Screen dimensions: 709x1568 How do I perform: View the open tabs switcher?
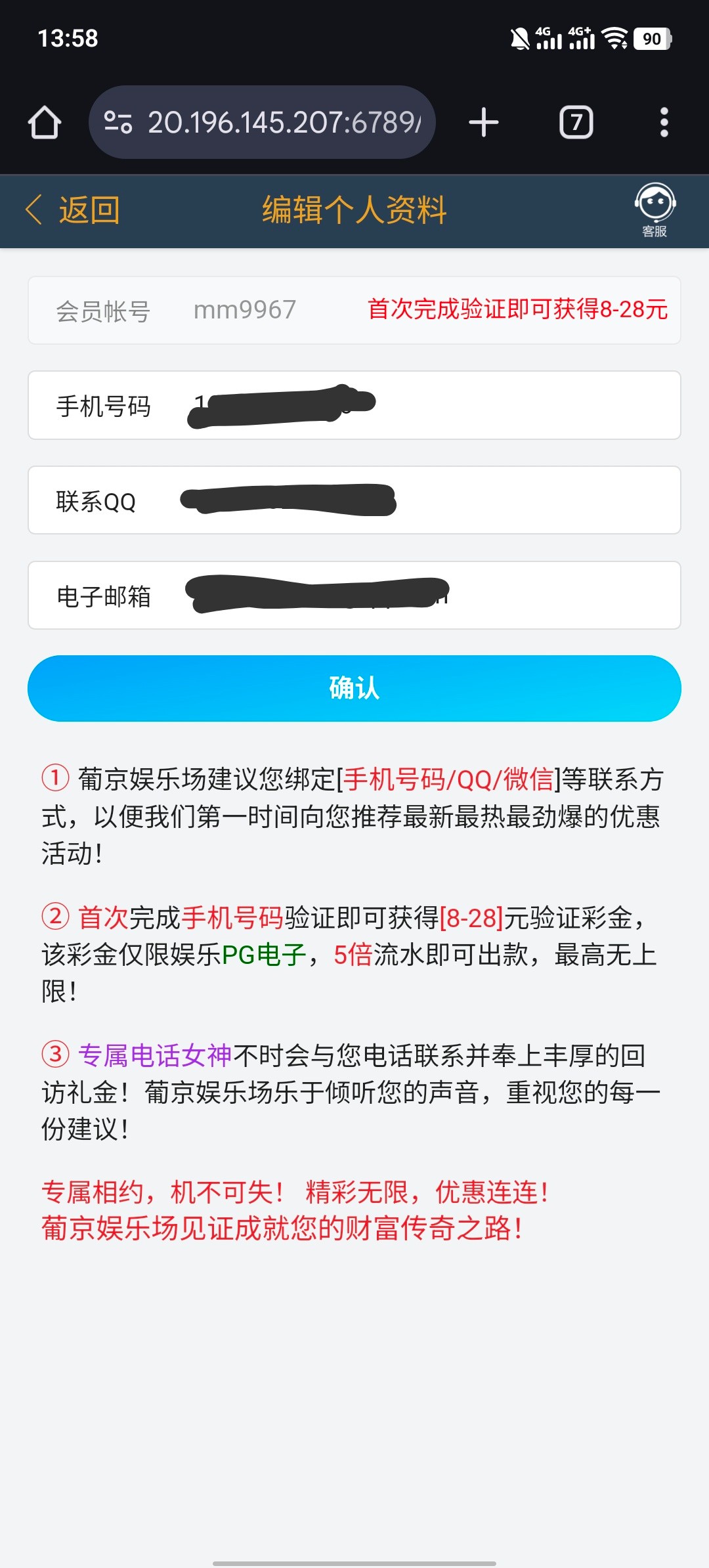coord(576,123)
